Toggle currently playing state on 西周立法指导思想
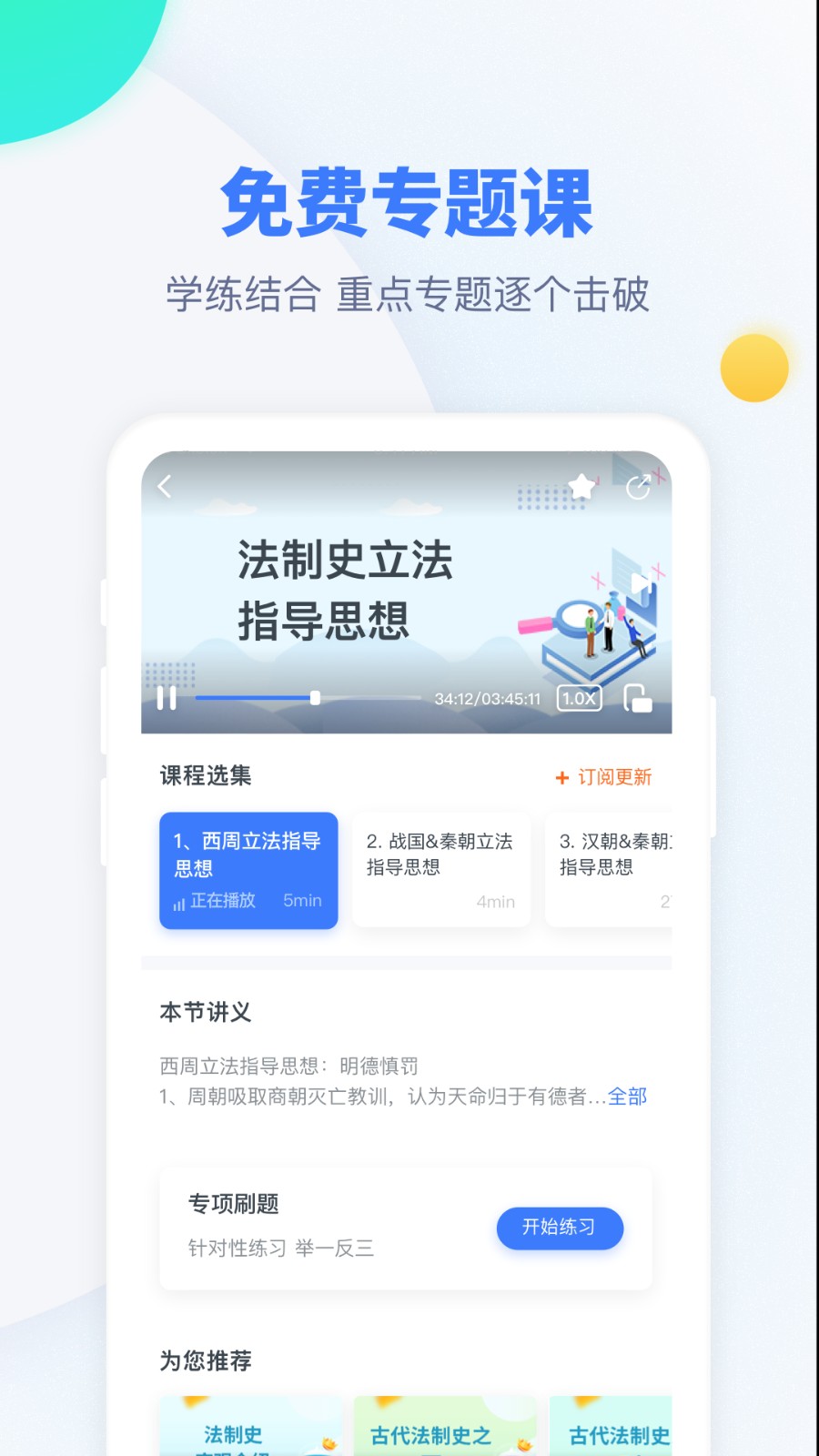Viewport: 819px width, 1456px height. coord(248,870)
